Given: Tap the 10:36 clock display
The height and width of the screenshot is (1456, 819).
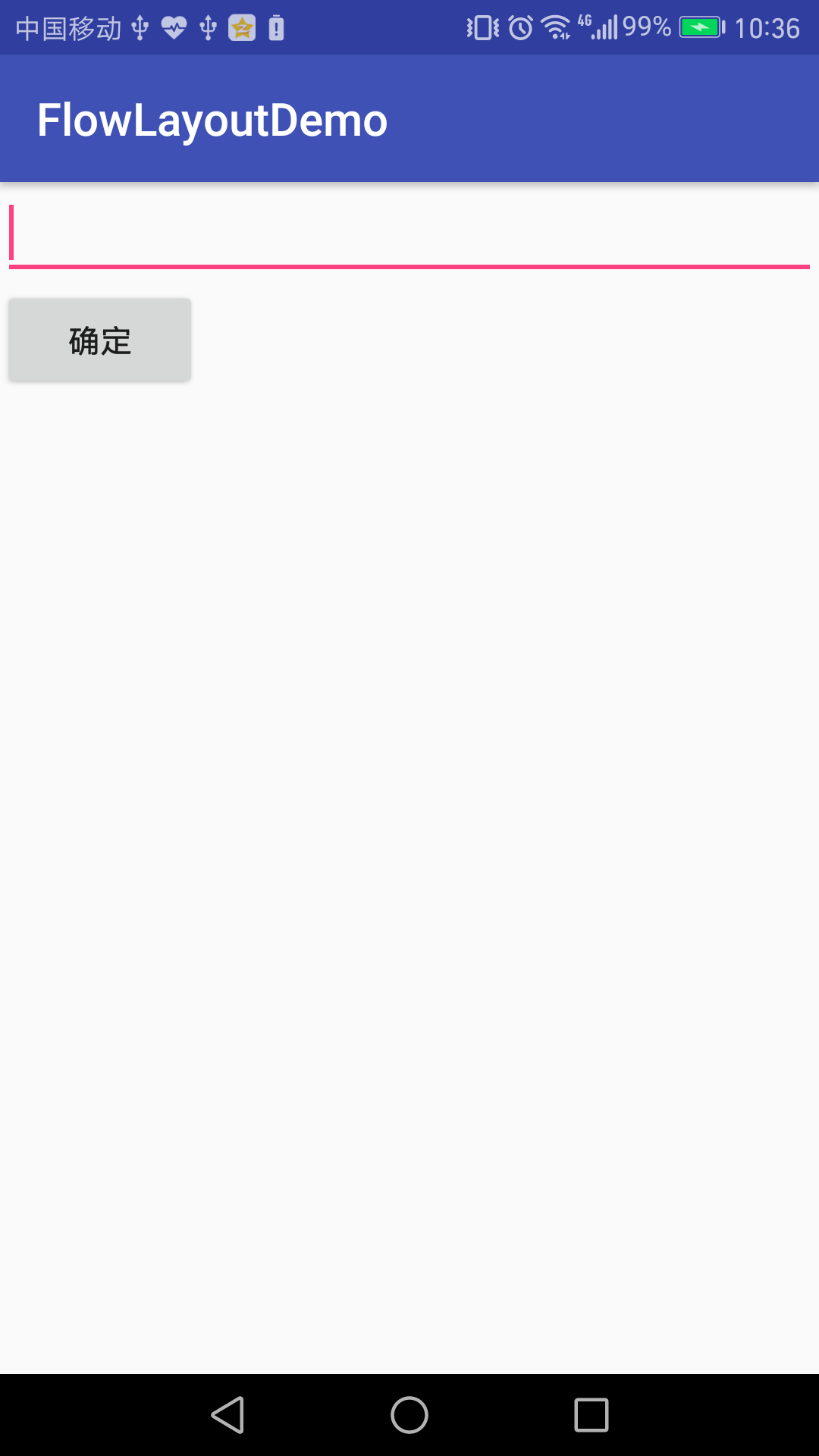Looking at the screenshot, I should point(768,27).
